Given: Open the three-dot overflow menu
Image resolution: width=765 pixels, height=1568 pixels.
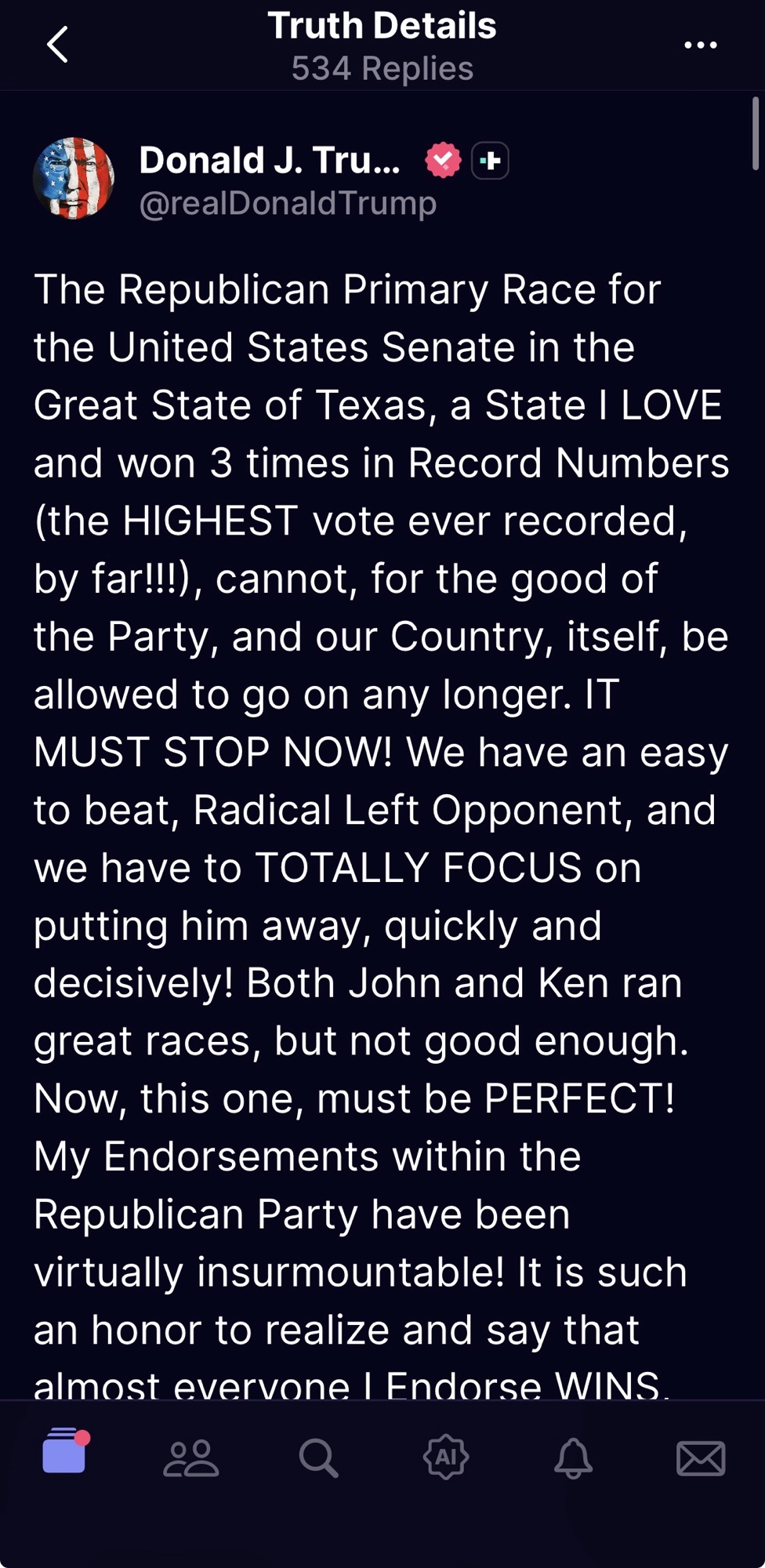Looking at the screenshot, I should click(x=700, y=45).
